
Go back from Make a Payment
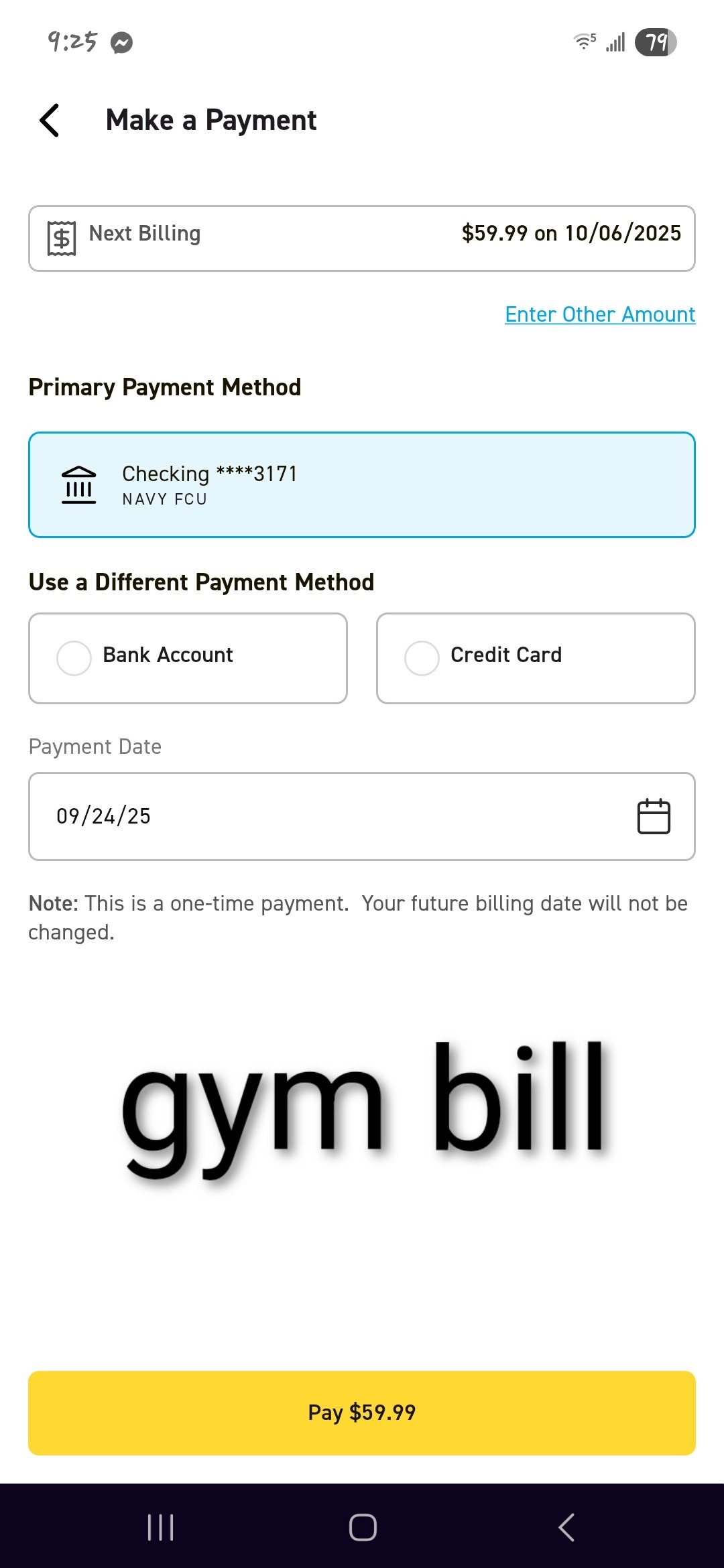(50, 121)
